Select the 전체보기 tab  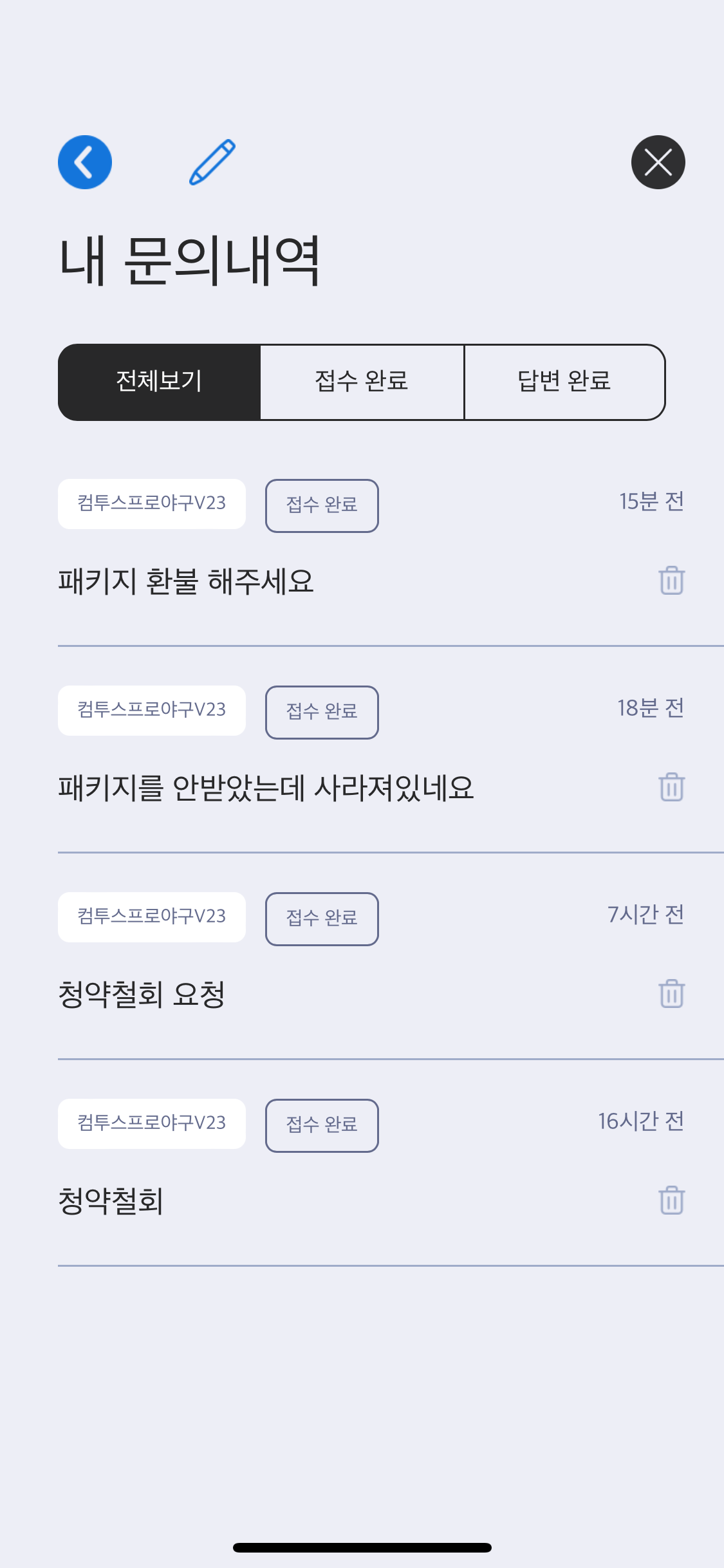[x=159, y=382]
